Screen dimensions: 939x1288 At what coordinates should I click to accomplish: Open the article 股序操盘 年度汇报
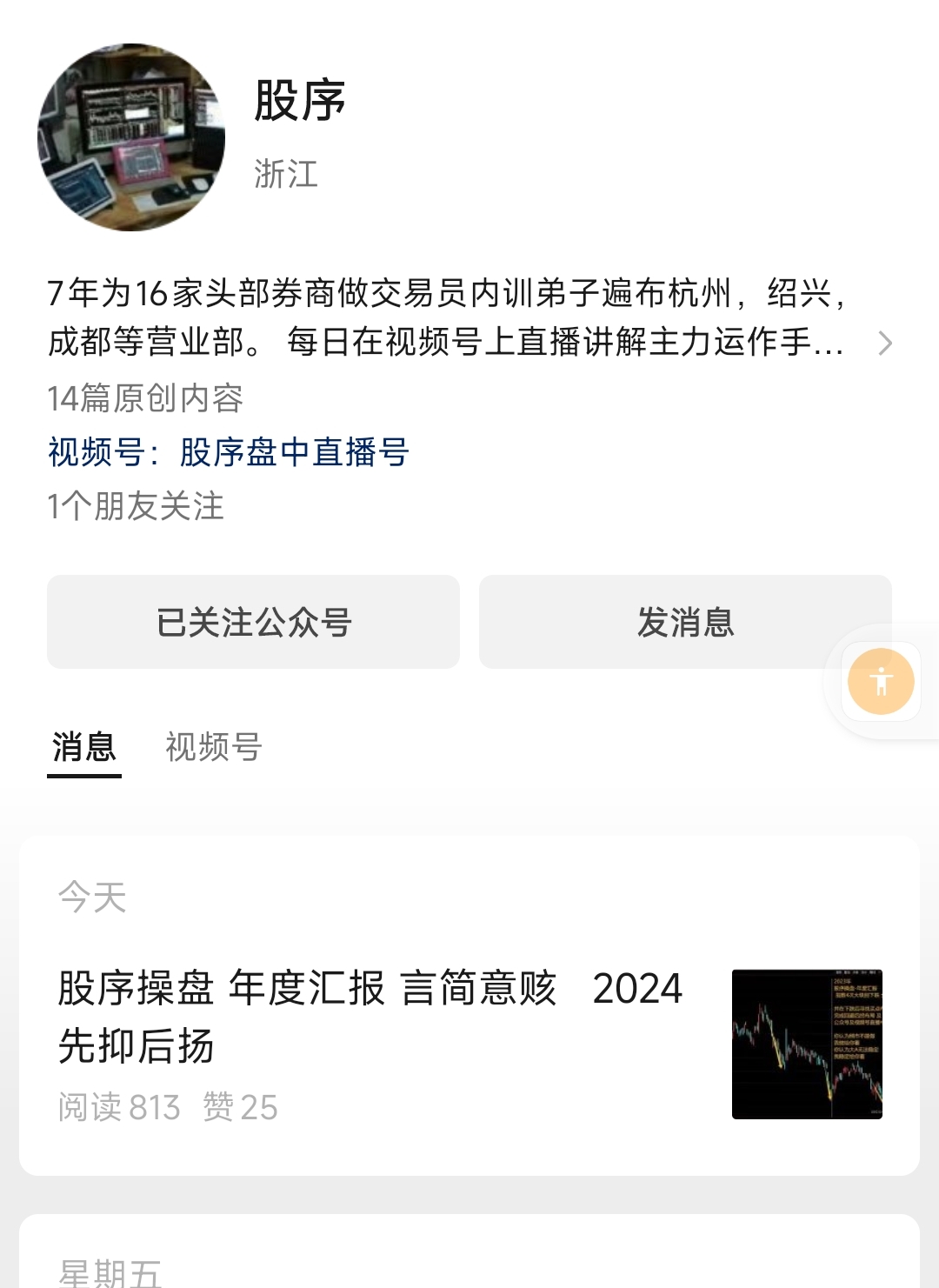point(370,1016)
